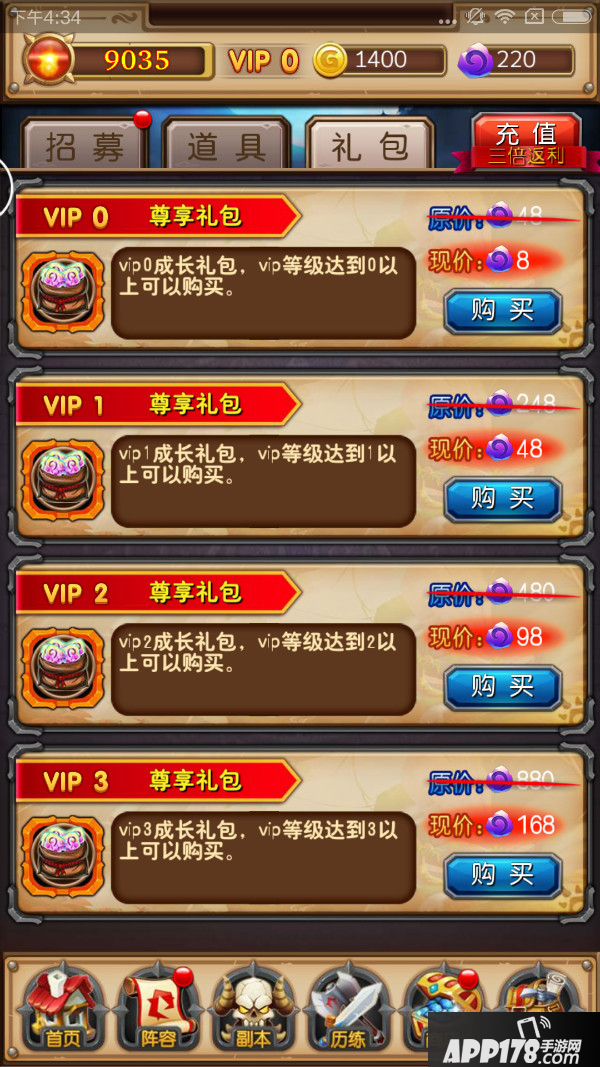Purchase the VIP 2 gift pack
The height and width of the screenshot is (1067, 600).
click(x=502, y=686)
